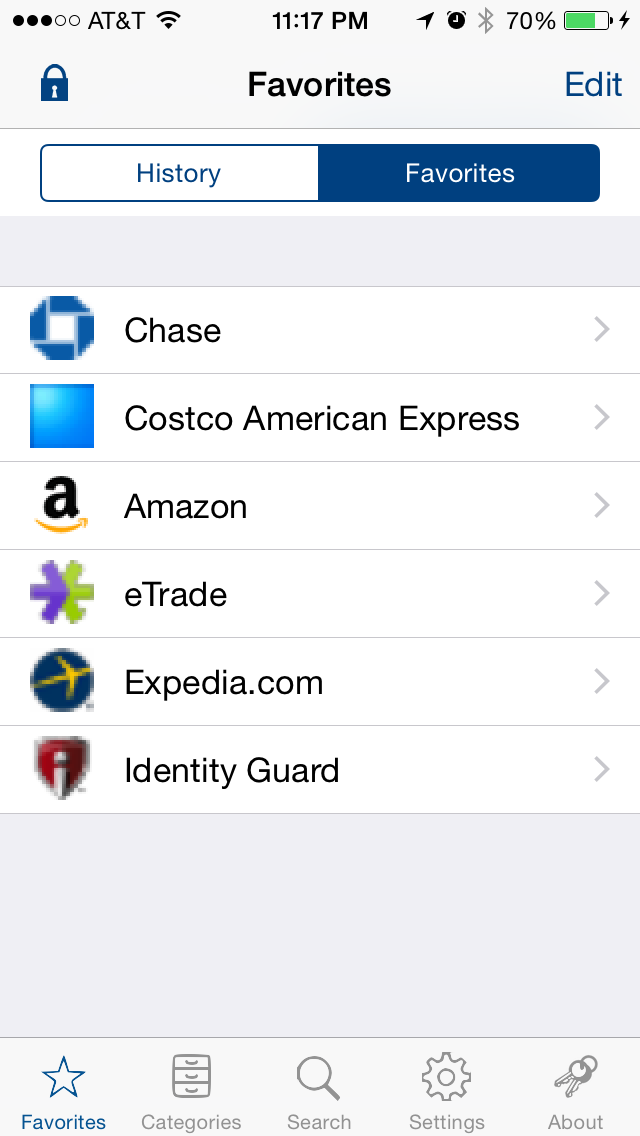Viewport: 640px width, 1136px height.
Task: Open the Costco American Express entry
Action: pyautogui.click(x=320, y=418)
